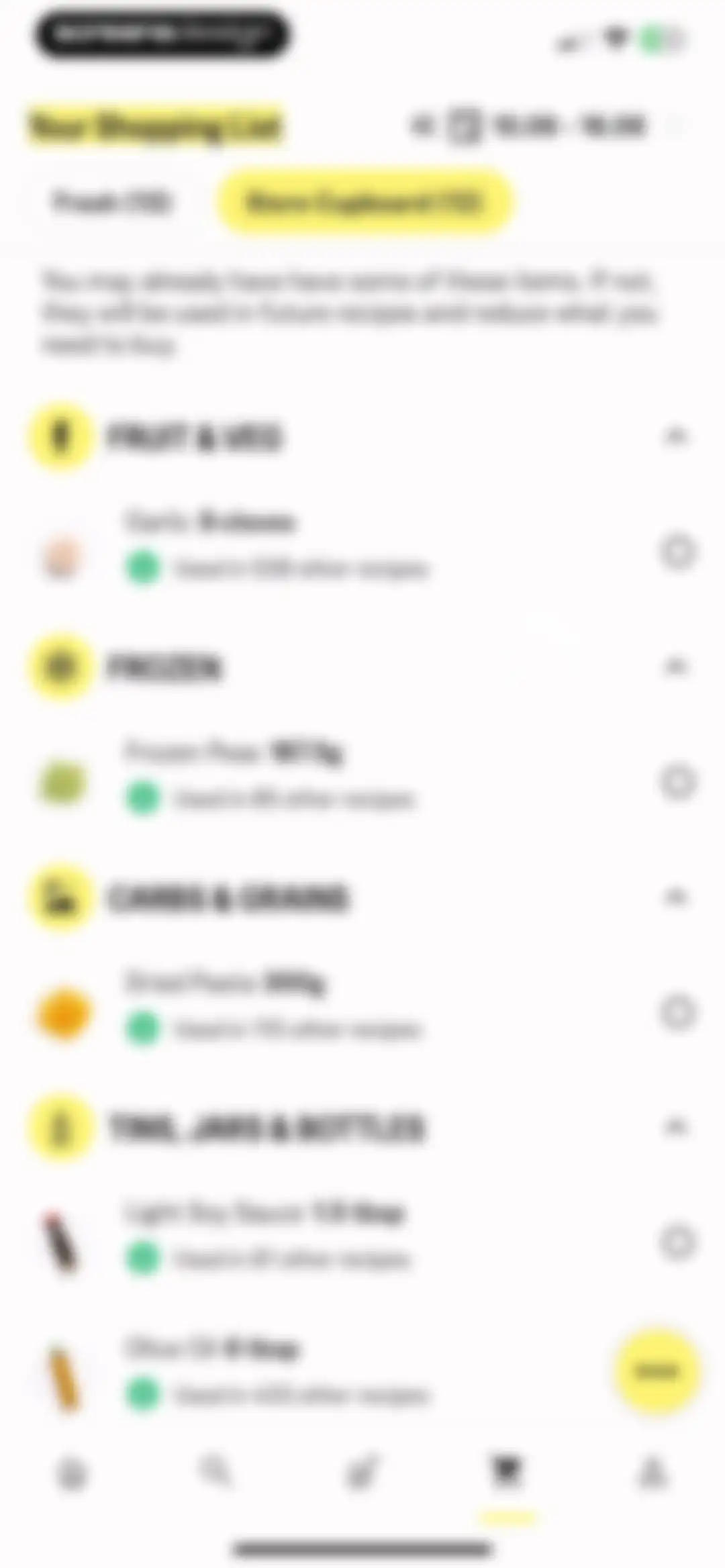Collapse the Tins, Jars & Bottles section
The width and height of the screenshot is (725, 1568).
675,1127
